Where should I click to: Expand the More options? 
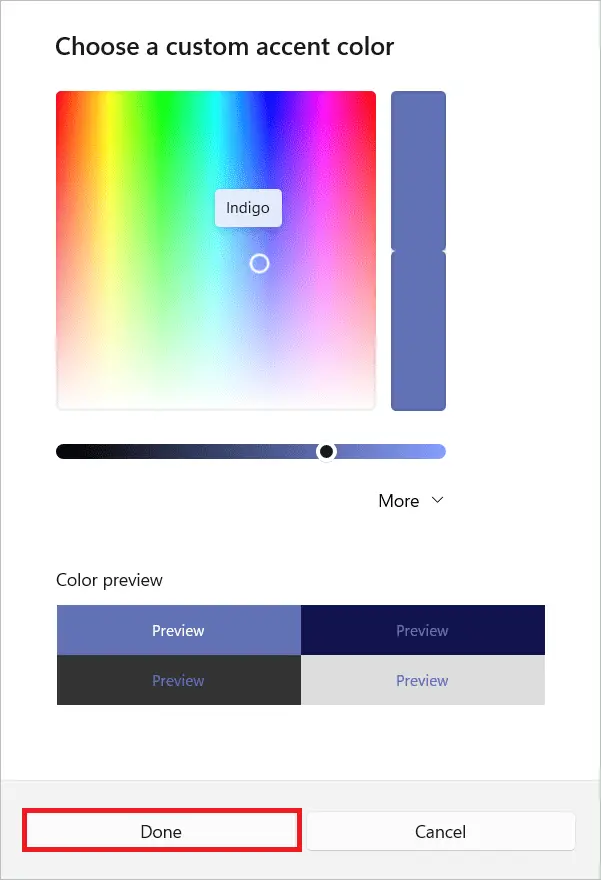coord(410,501)
